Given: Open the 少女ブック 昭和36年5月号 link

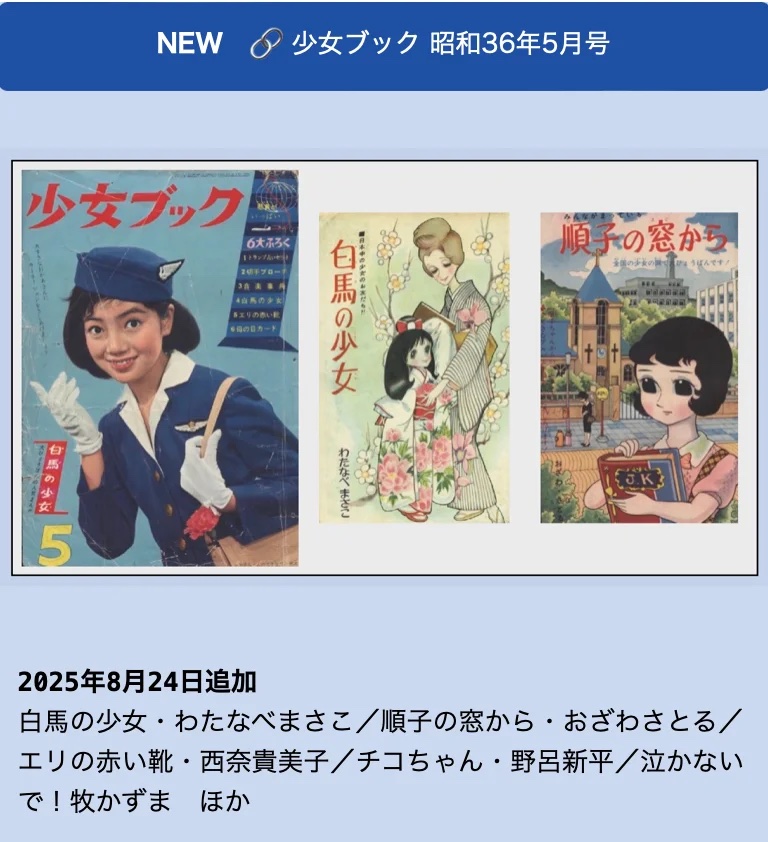Looking at the screenshot, I should click(x=449, y=44).
